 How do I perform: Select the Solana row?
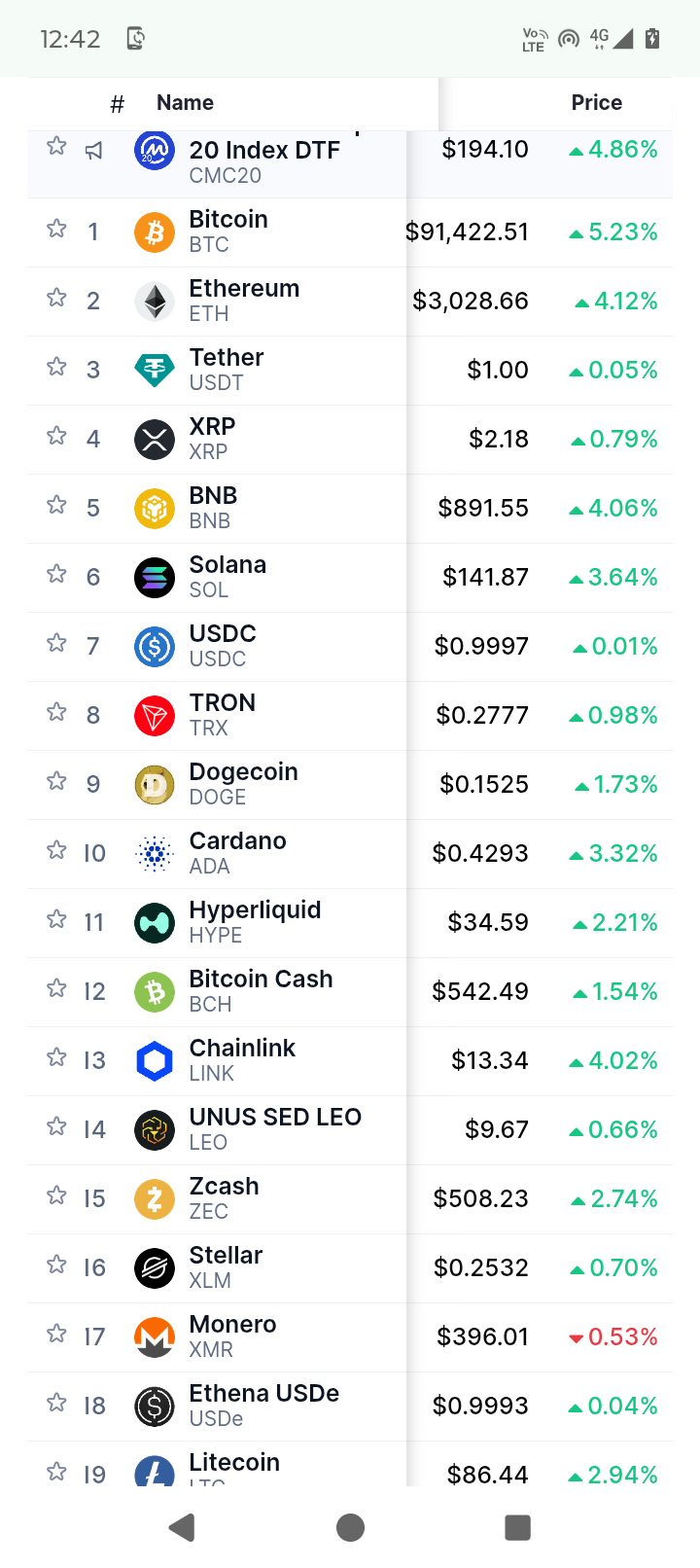[350, 578]
